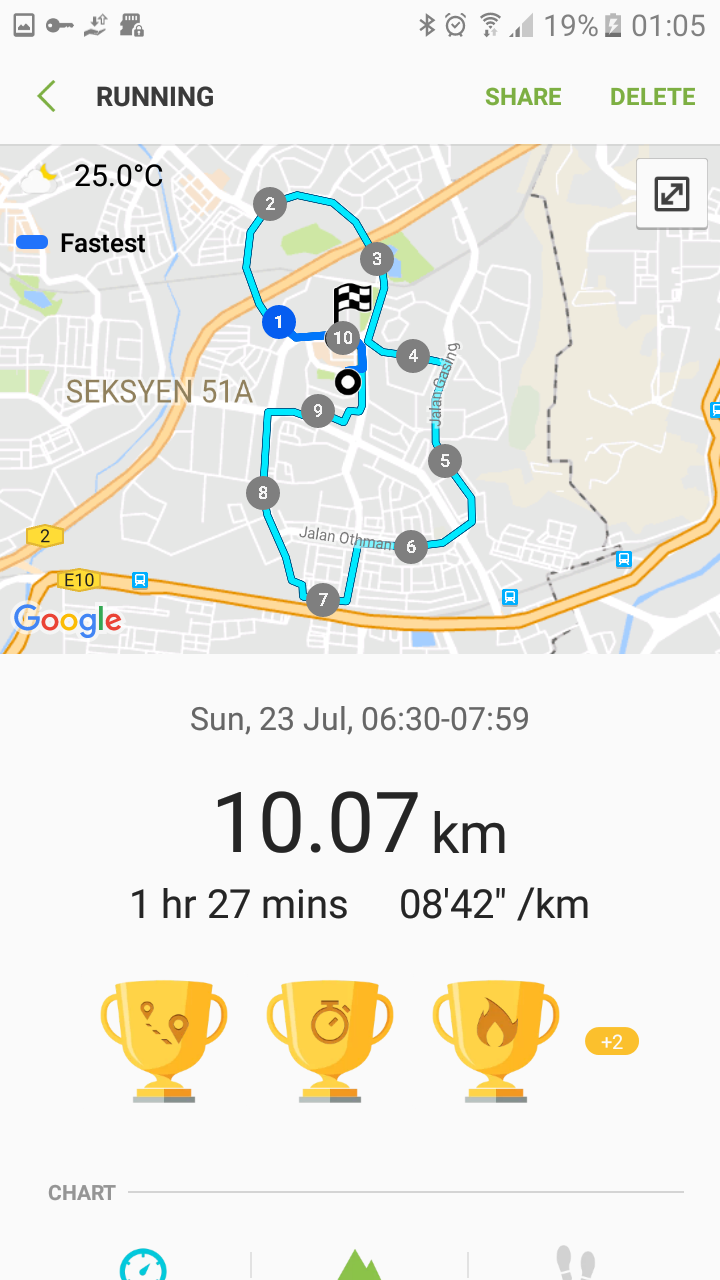Open the stopwatch duration trophy
Image resolution: width=720 pixels, height=1280 pixels.
pos(330,1041)
